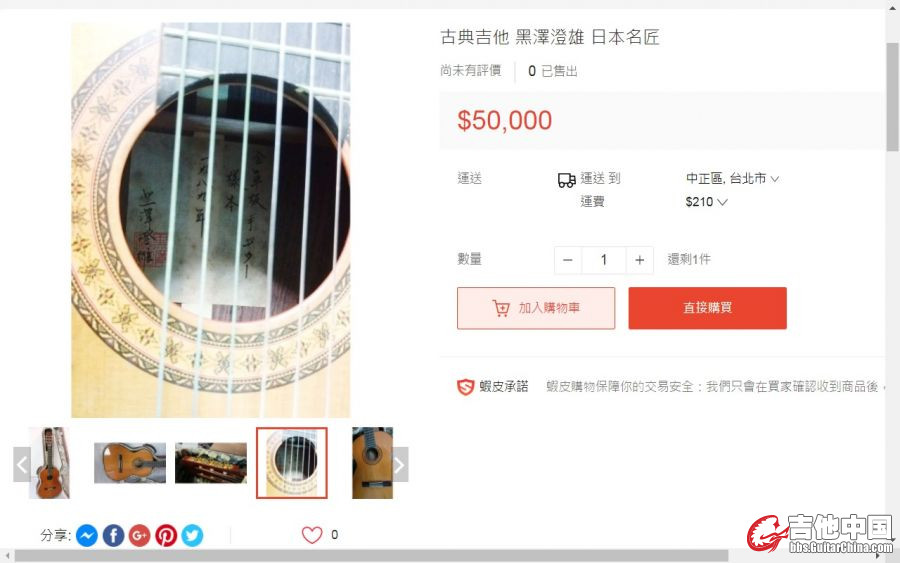The width and height of the screenshot is (900, 563).
Task: Share the listing on Facebook
Action: (x=113, y=536)
